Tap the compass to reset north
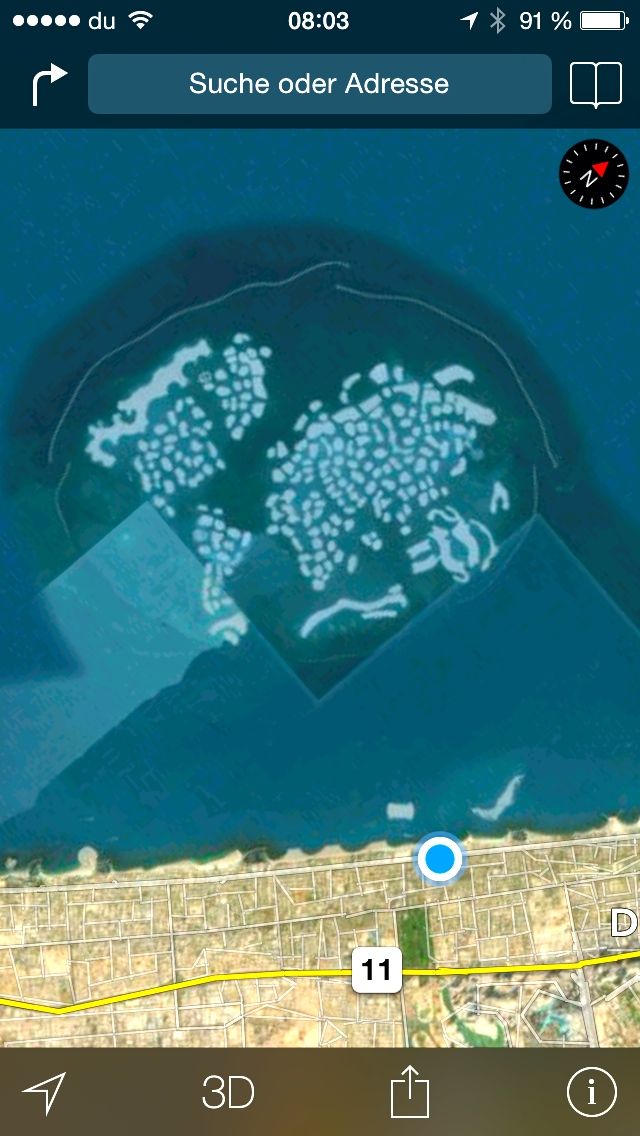 (x=593, y=175)
